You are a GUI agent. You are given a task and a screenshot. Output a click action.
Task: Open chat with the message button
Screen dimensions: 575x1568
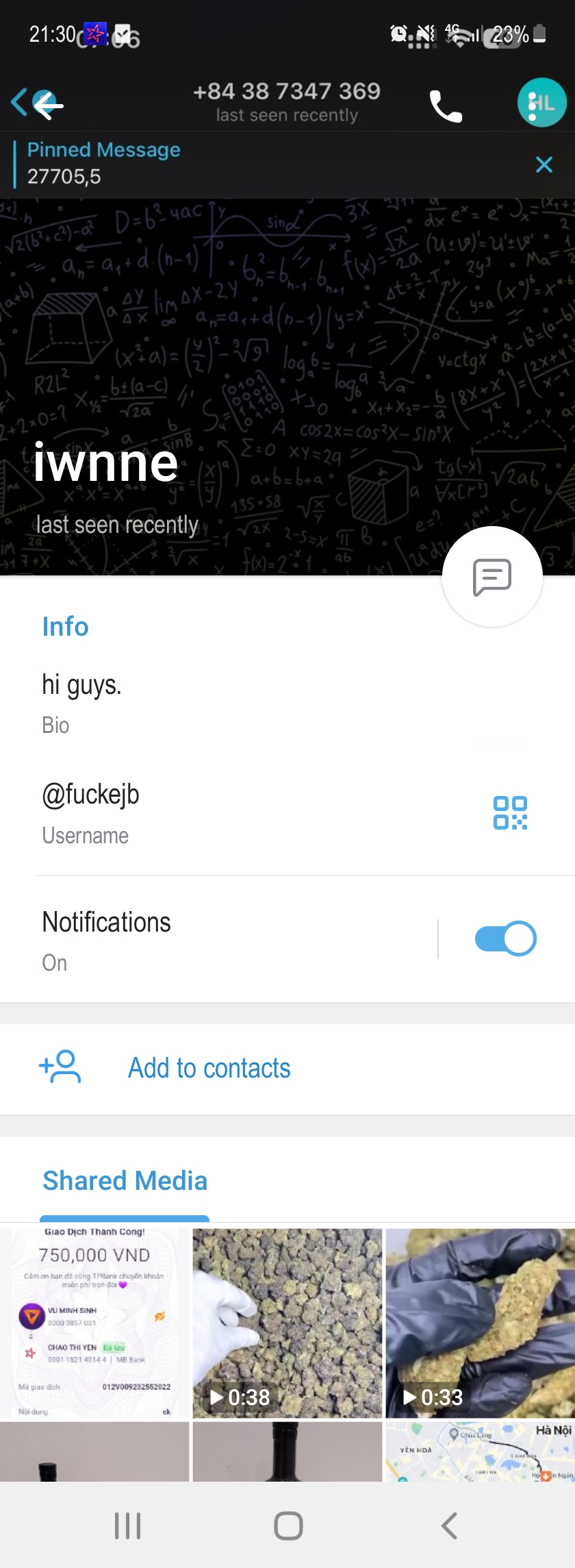tap(492, 577)
